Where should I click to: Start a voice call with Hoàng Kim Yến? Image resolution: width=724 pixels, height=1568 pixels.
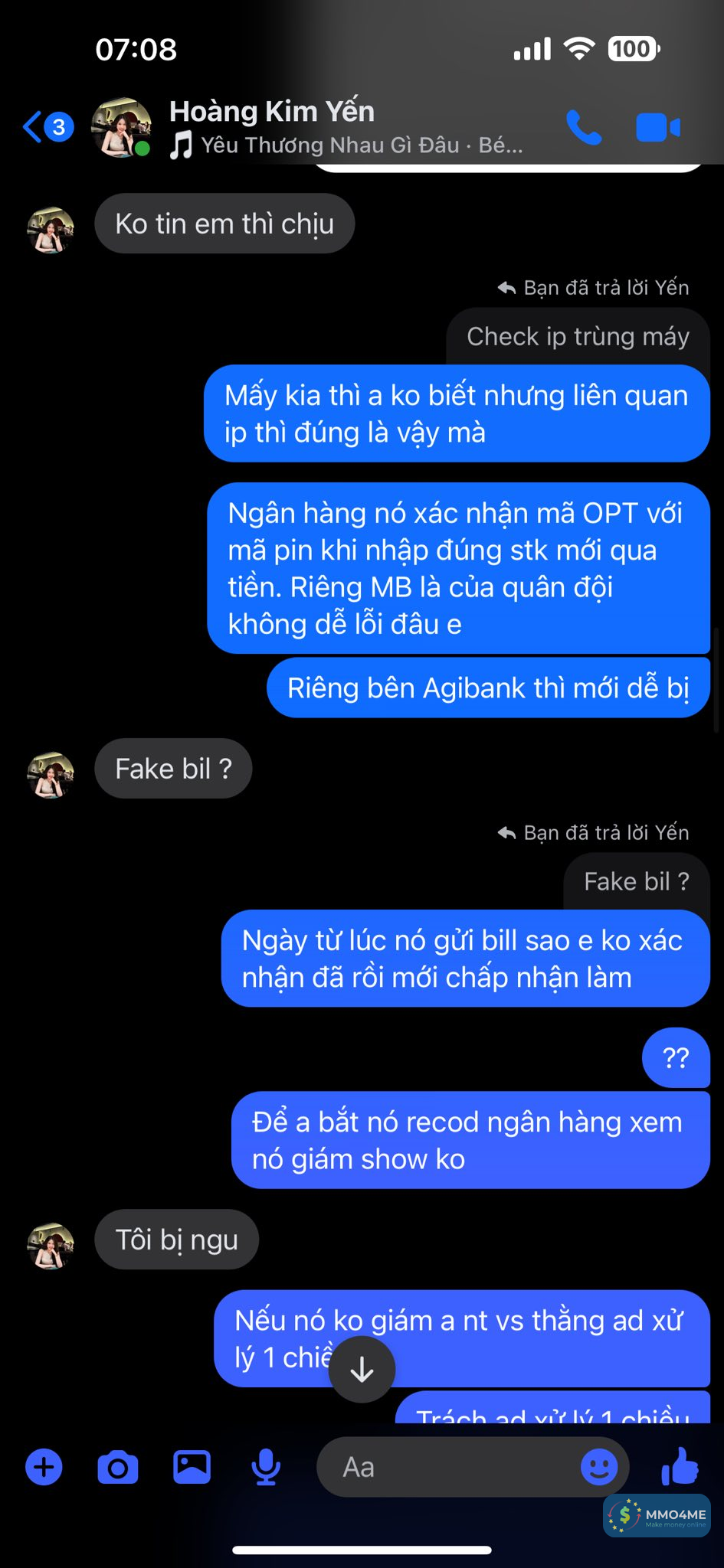[x=584, y=127]
